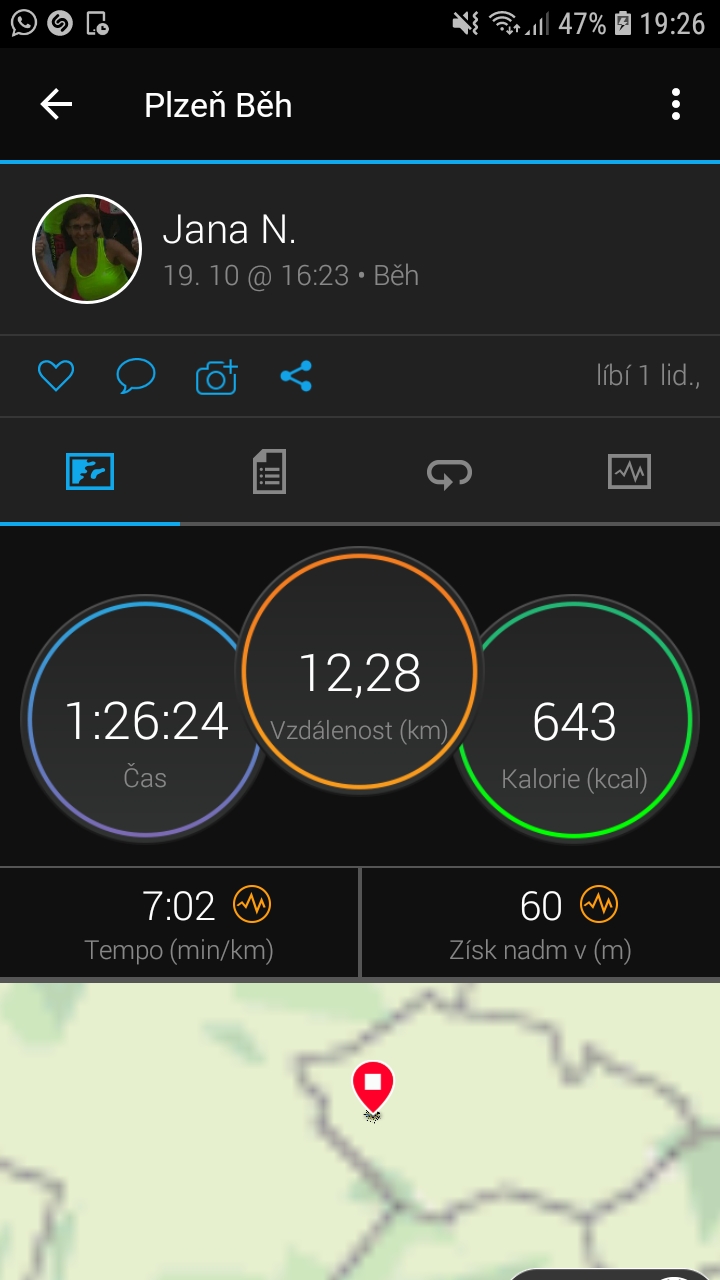Go back using the arrow

(56, 104)
